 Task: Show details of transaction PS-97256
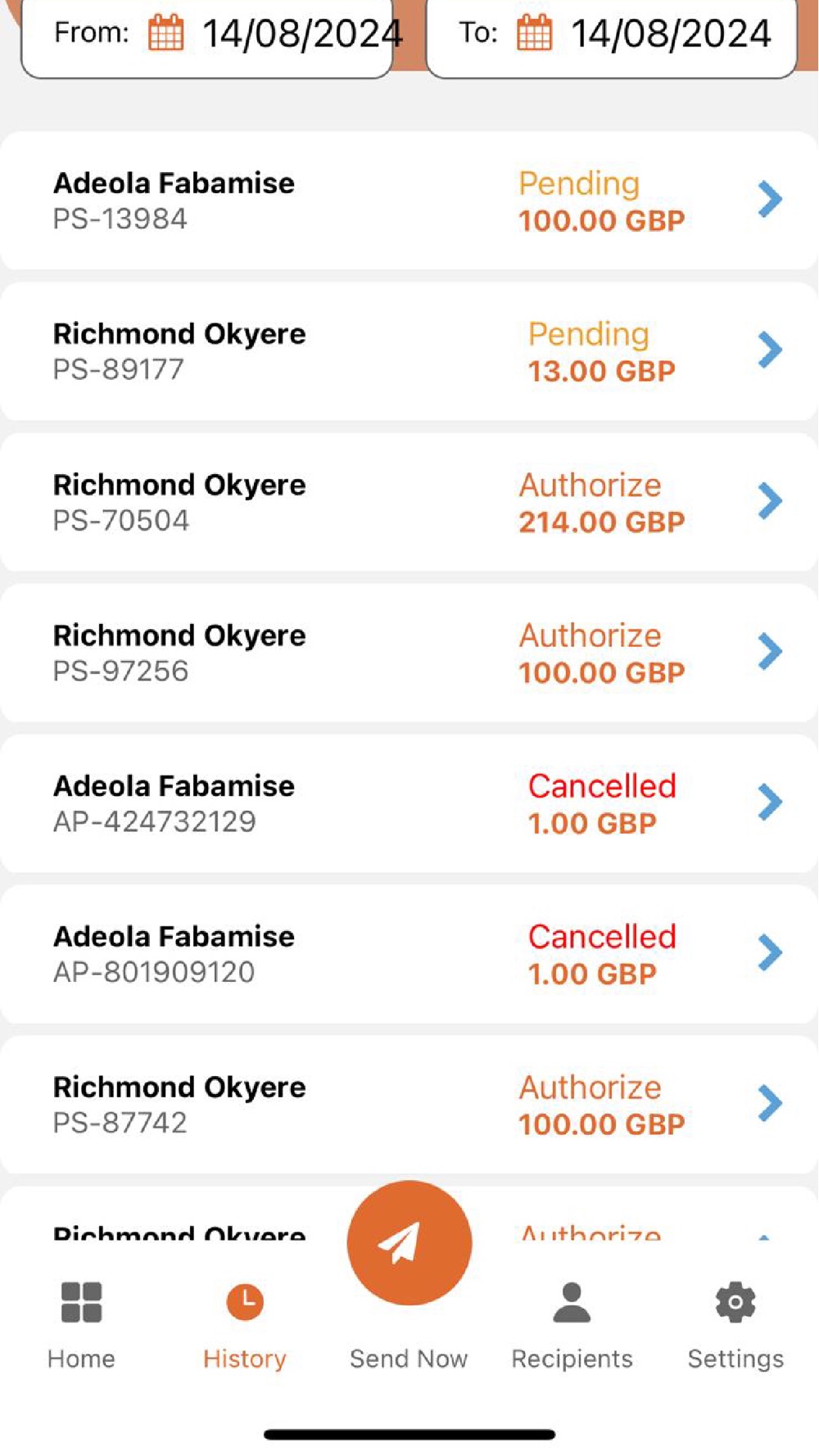pos(409,653)
